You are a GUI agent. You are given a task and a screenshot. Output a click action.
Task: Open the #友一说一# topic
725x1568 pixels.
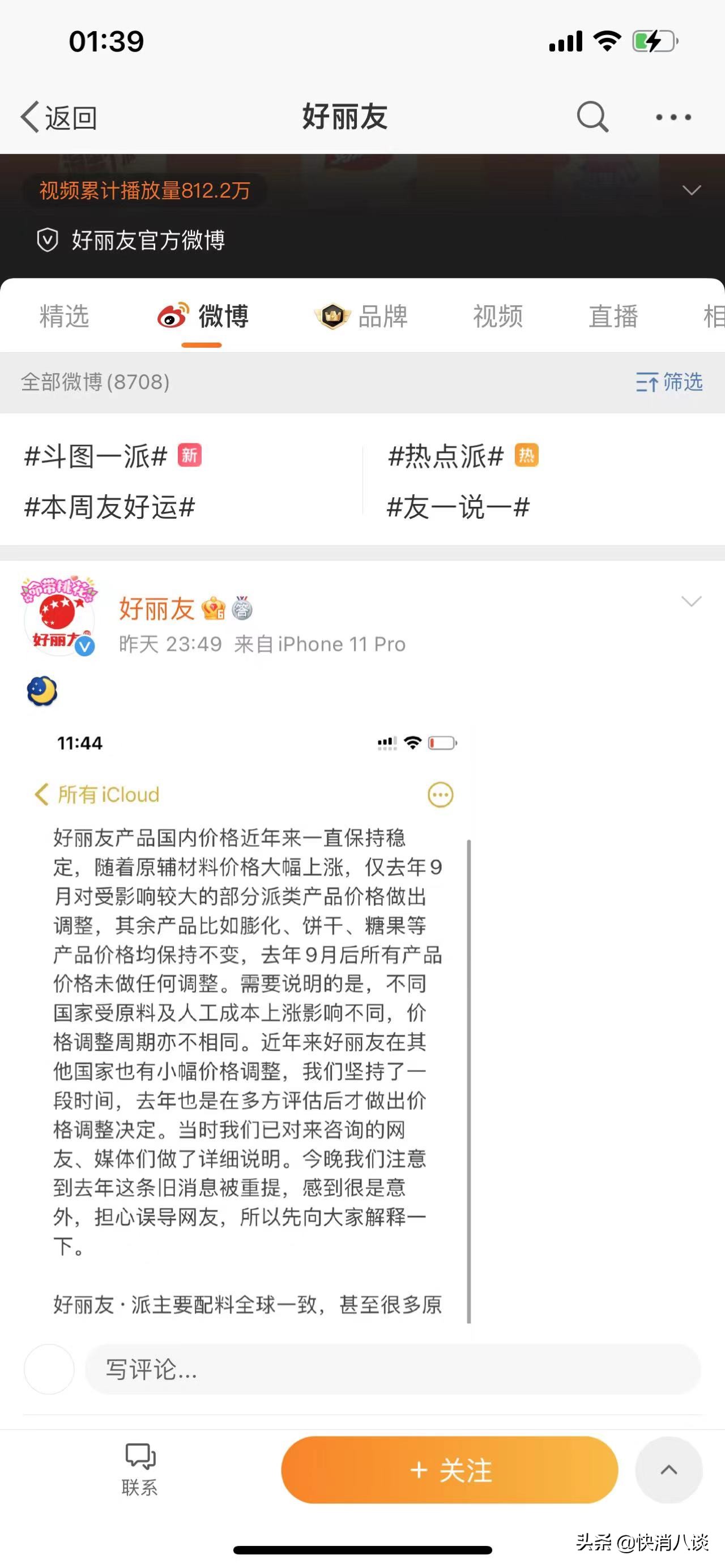[x=458, y=507]
